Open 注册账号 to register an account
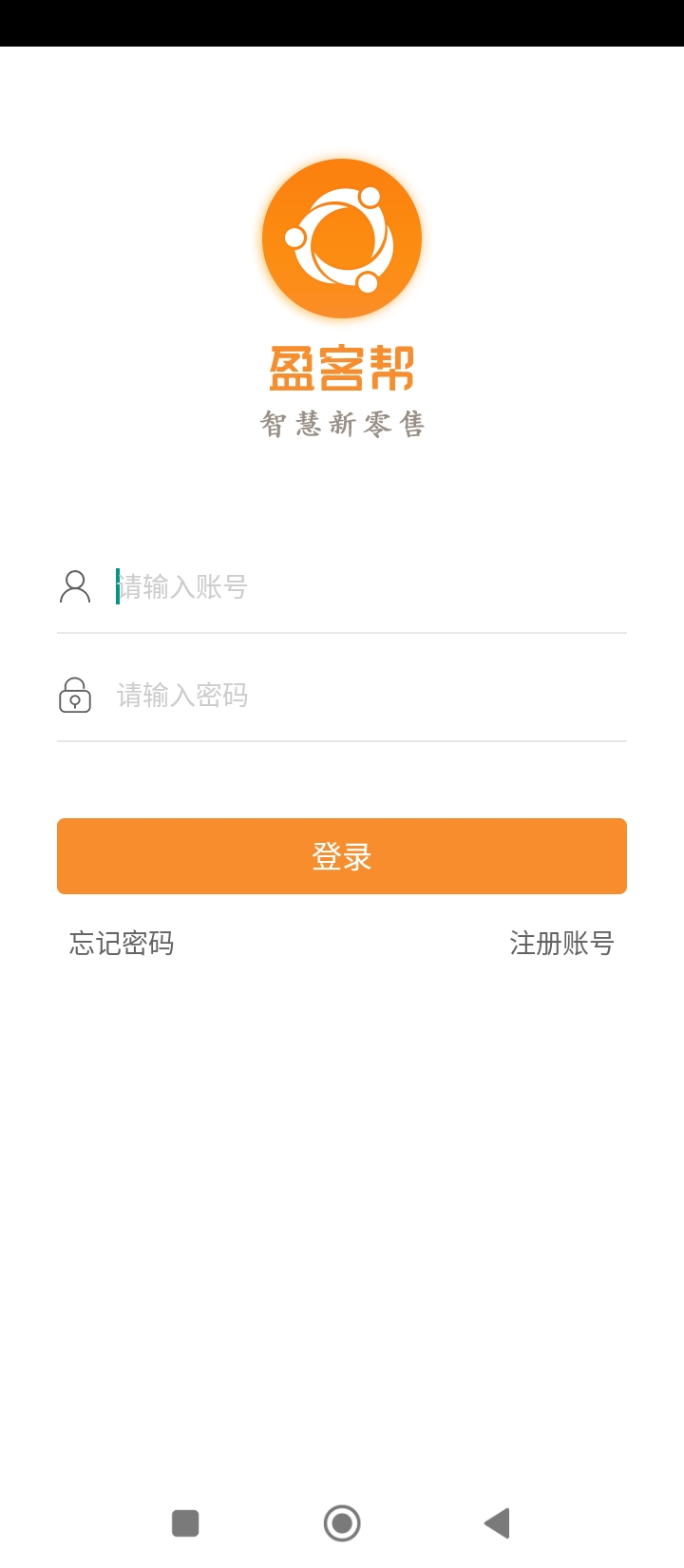Viewport: 684px width, 1568px height. [561, 944]
